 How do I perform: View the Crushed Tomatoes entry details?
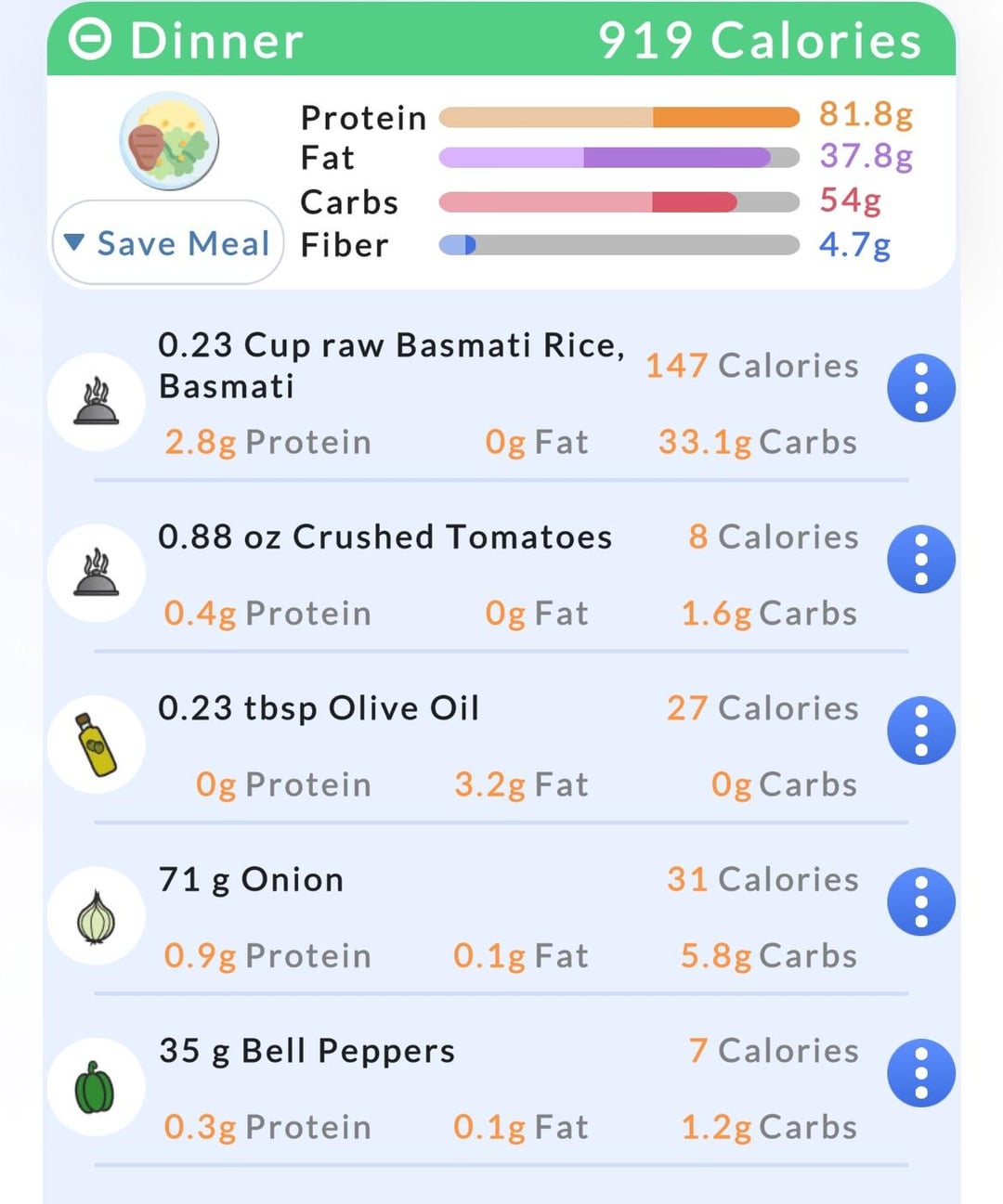pos(385,537)
